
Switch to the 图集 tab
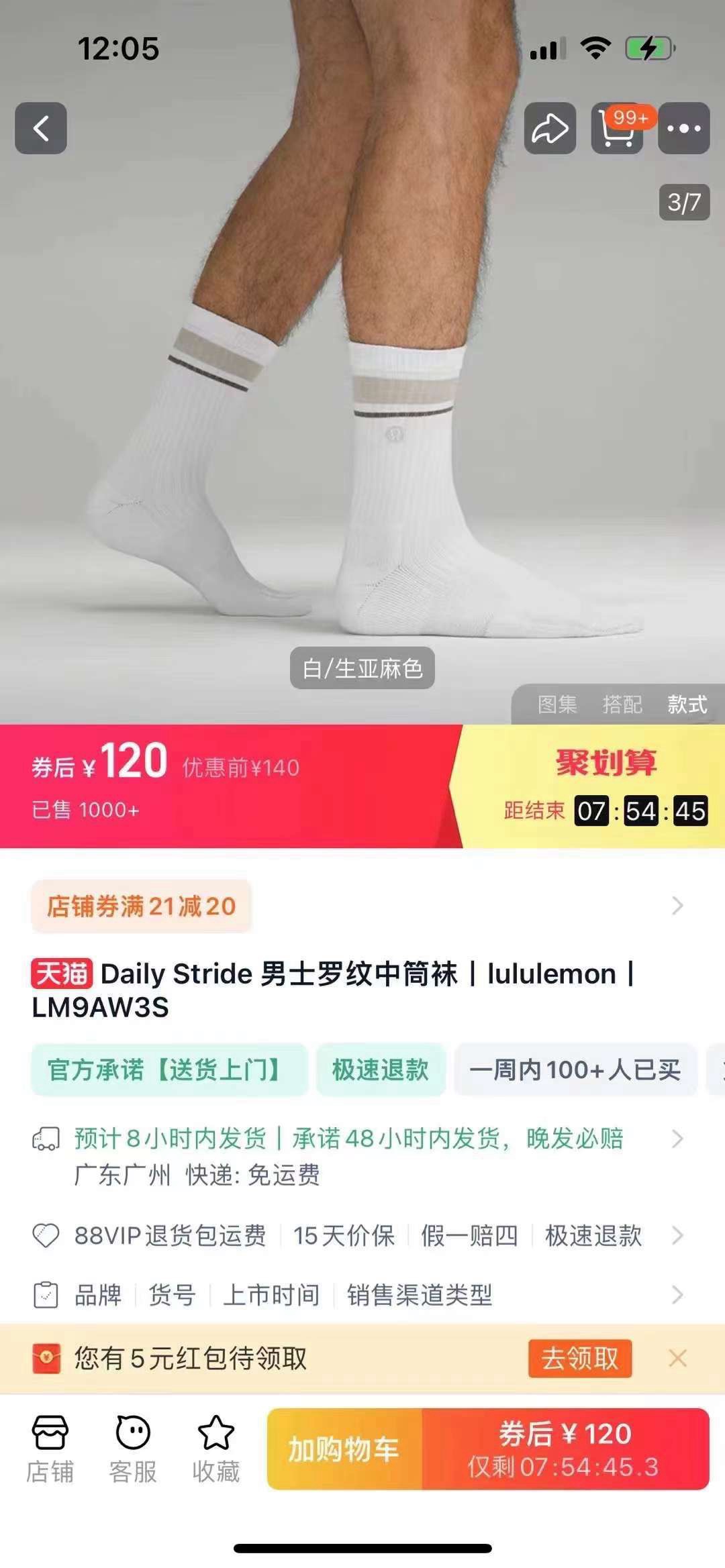[x=557, y=704]
